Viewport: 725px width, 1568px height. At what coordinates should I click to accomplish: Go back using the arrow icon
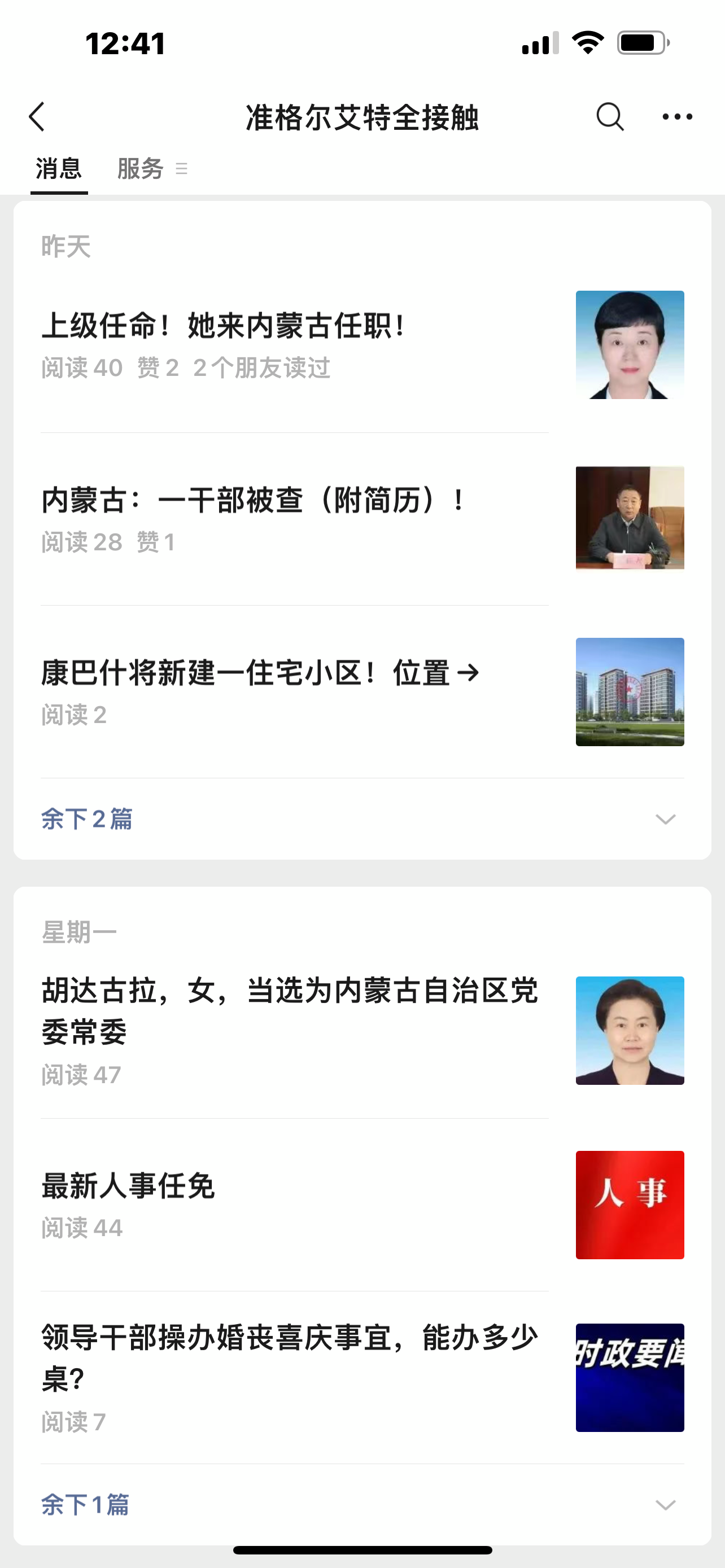(x=38, y=117)
